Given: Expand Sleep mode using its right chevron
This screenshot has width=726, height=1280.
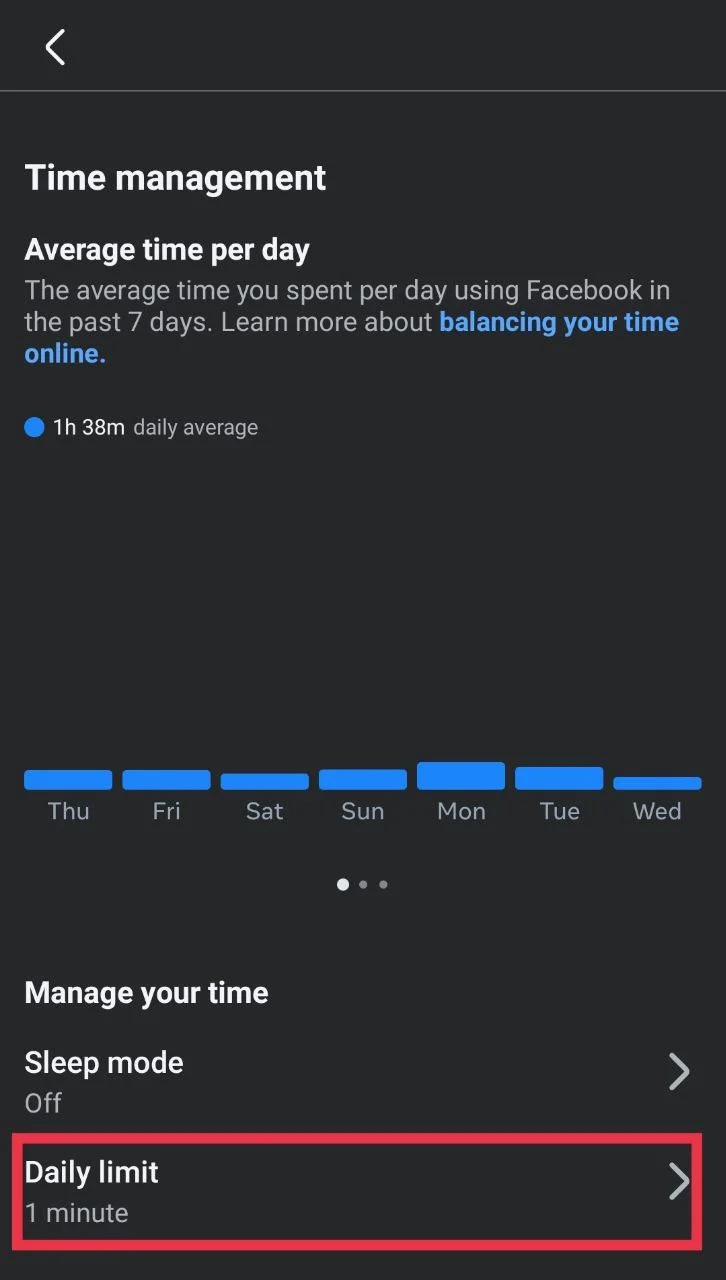Looking at the screenshot, I should point(678,1071).
